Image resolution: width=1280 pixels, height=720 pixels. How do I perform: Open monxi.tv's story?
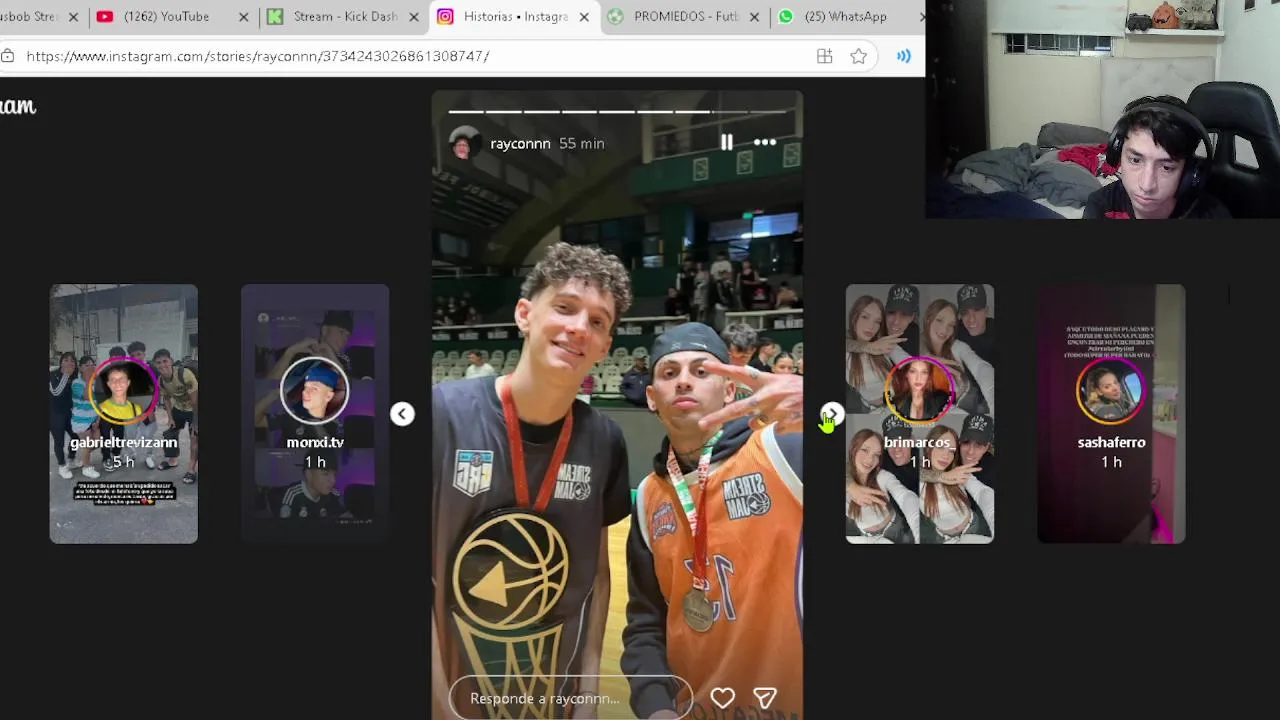coord(315,413)
